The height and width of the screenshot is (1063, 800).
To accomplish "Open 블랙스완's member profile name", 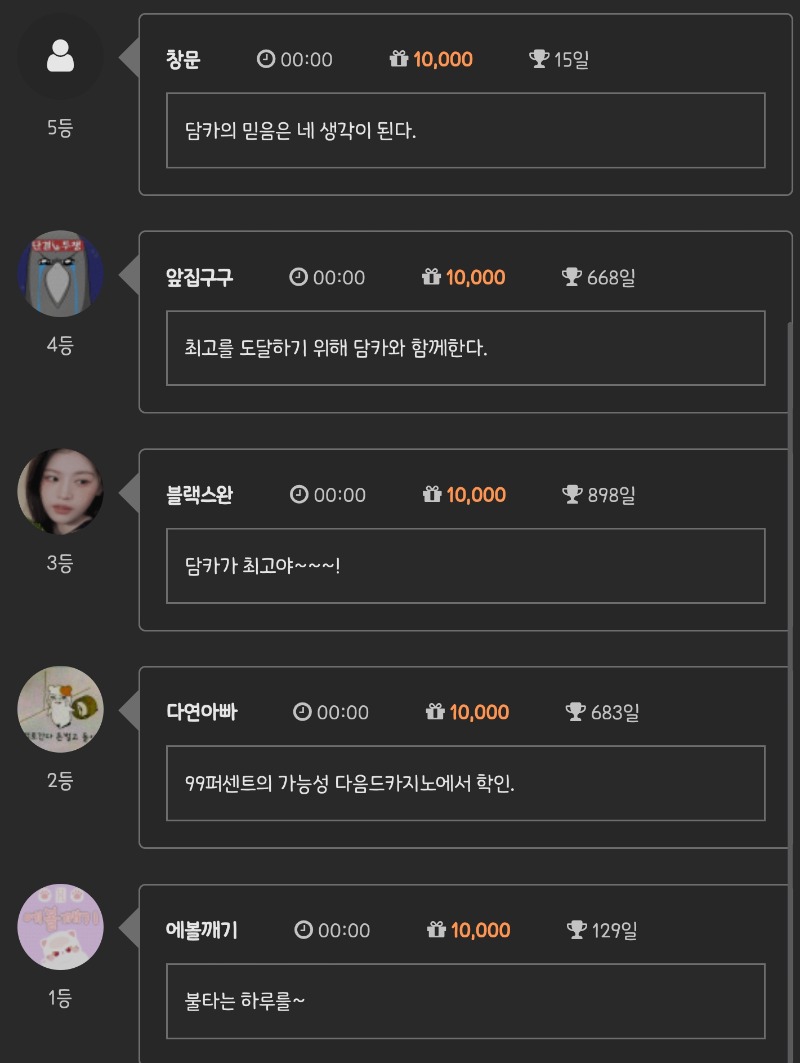I will 199,495.
